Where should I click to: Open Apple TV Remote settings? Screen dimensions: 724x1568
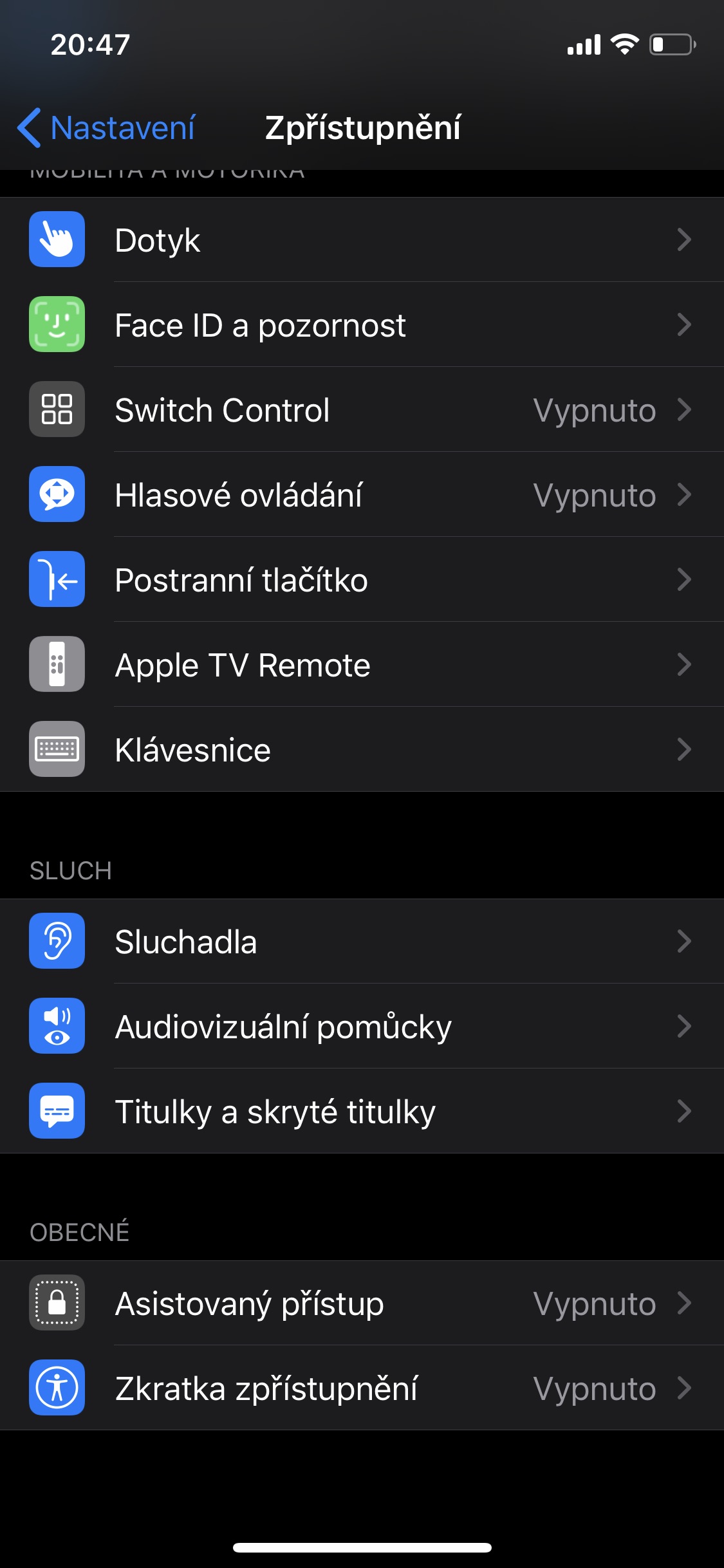pyautogui.click(x=362, y=664)
